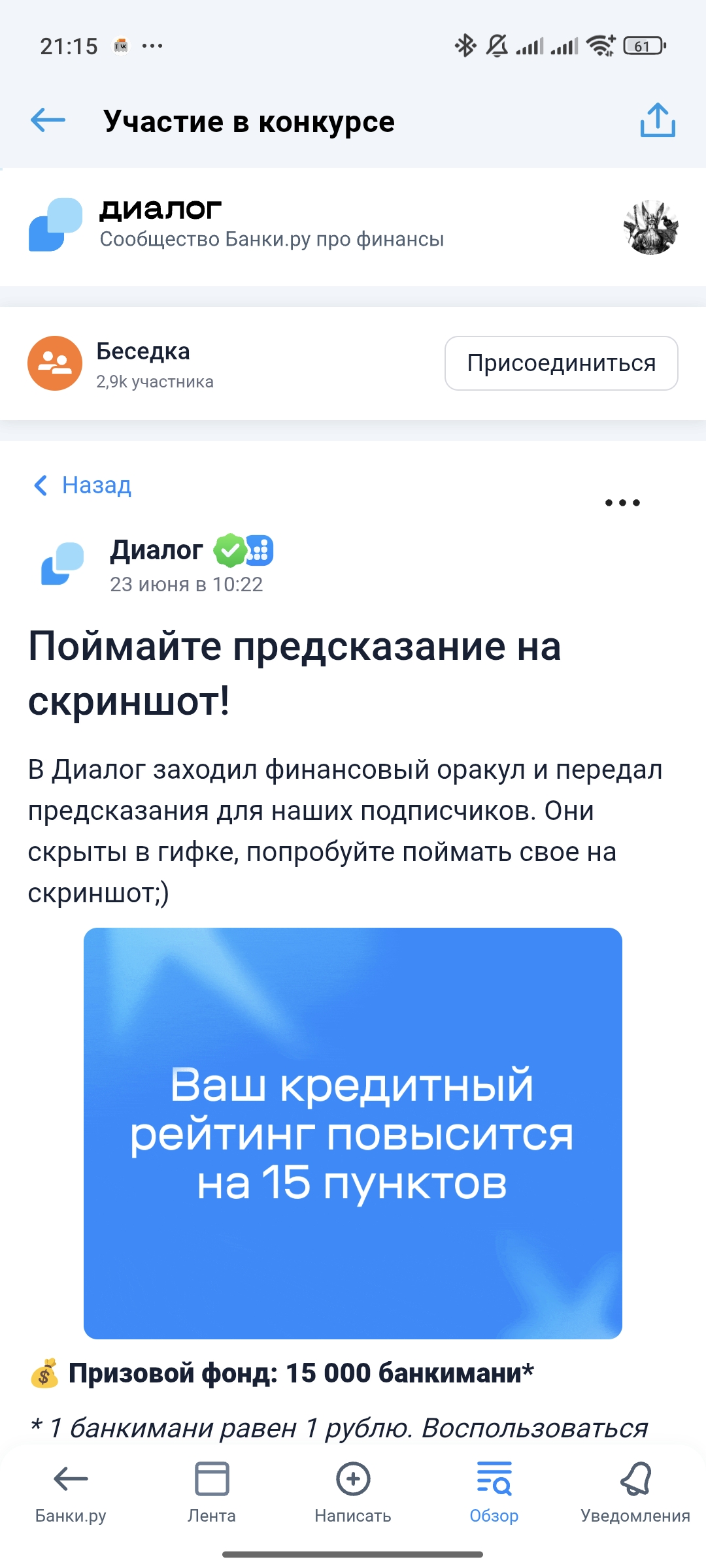Share this contest page
Screen dimensions: 706x1568
[x=657, y=120]
